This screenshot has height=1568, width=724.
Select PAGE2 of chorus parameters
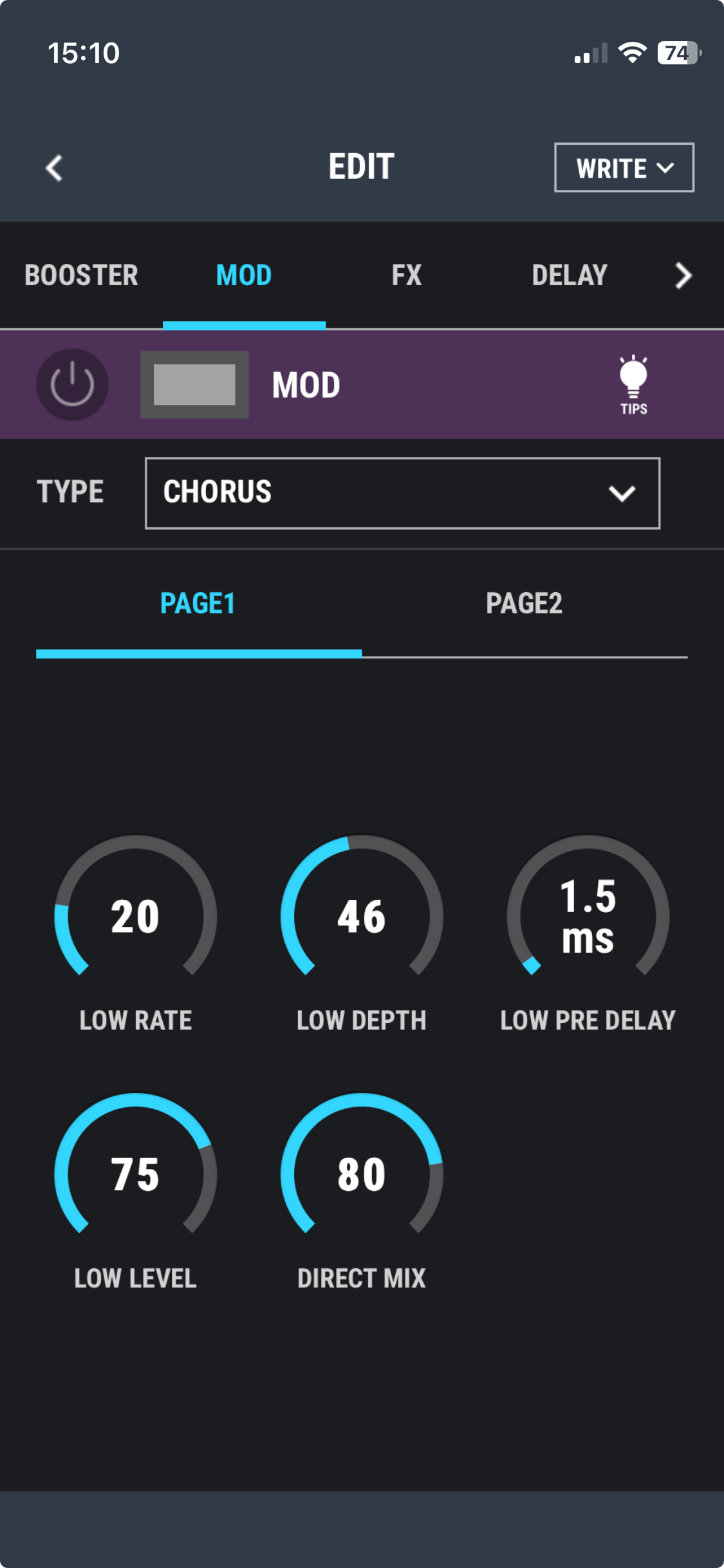click(x=524, y=603)
